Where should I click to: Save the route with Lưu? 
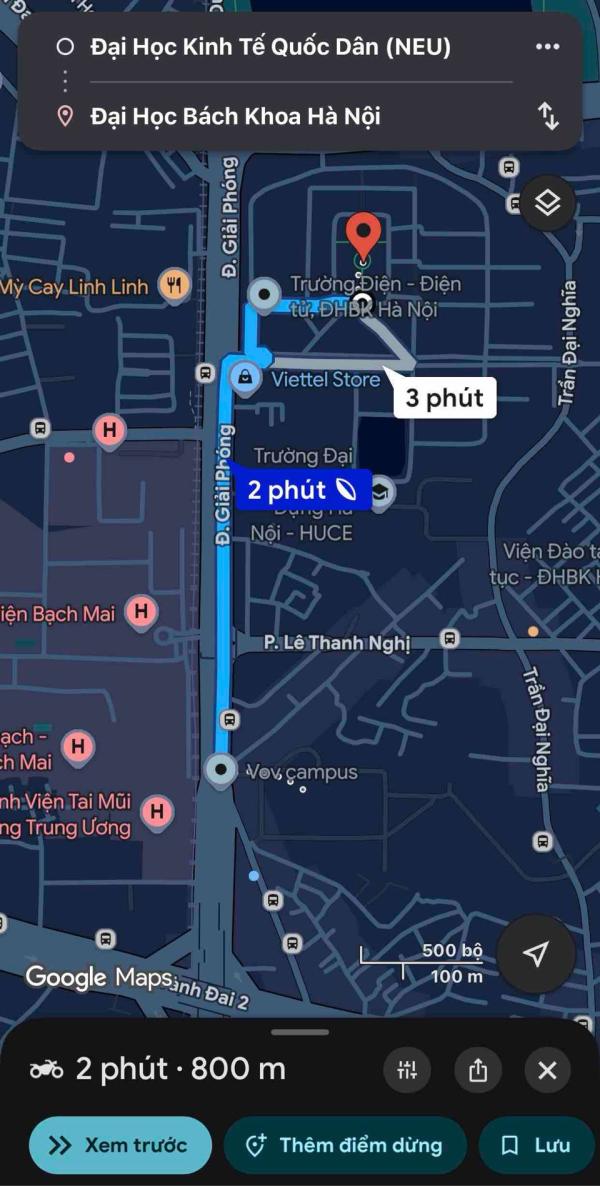(x=537, y=1145)
